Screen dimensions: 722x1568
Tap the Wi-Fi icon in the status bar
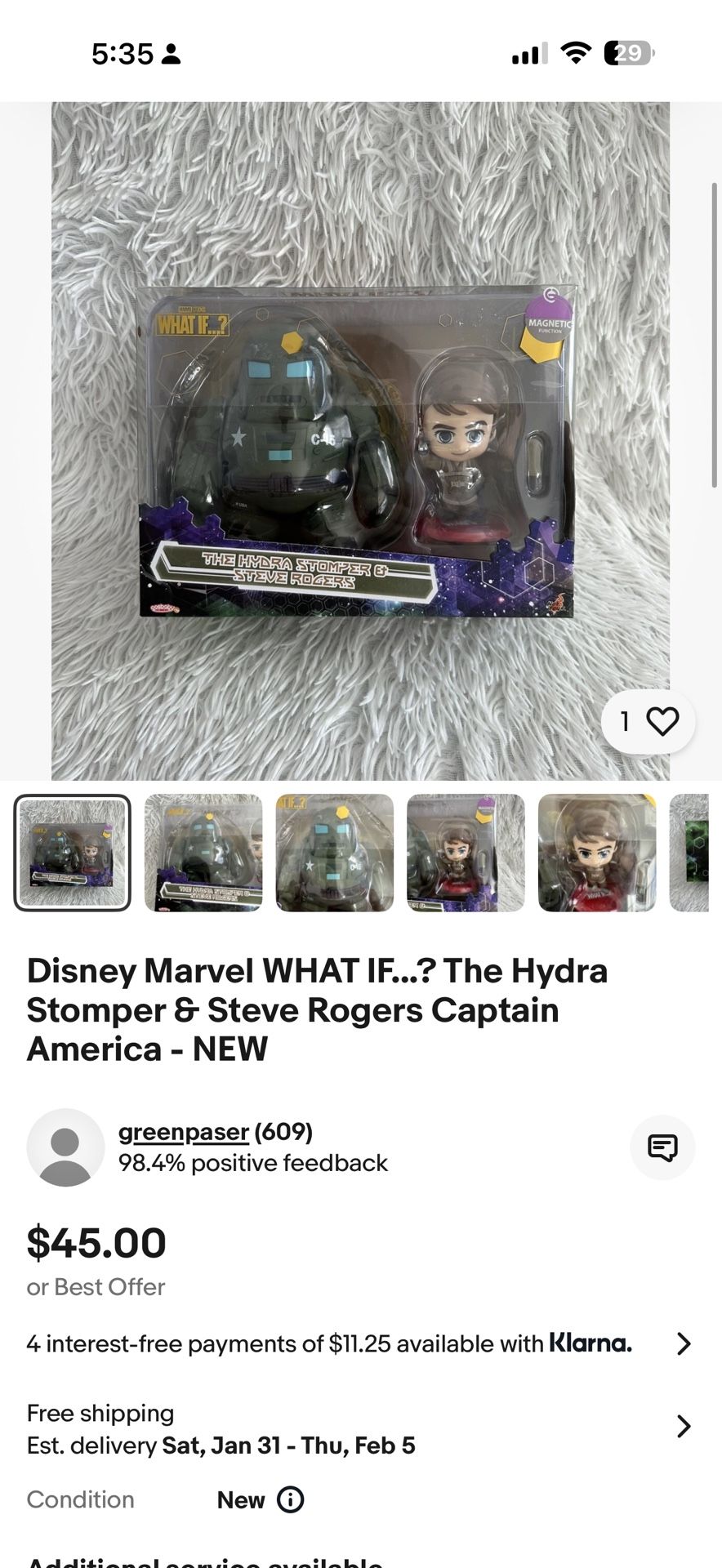tap(575, 52)
